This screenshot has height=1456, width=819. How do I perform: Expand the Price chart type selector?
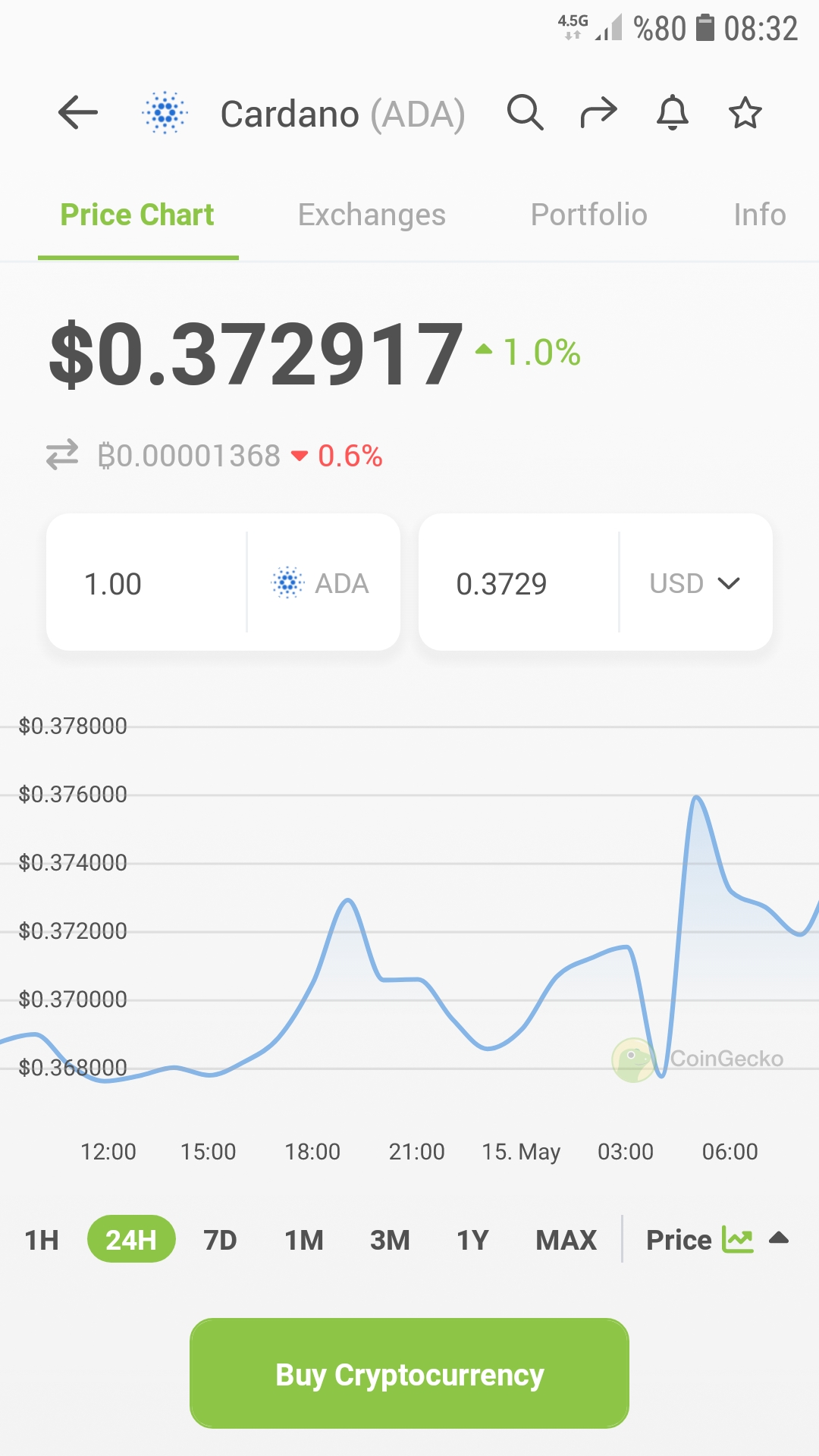(x=717, y=1240)
